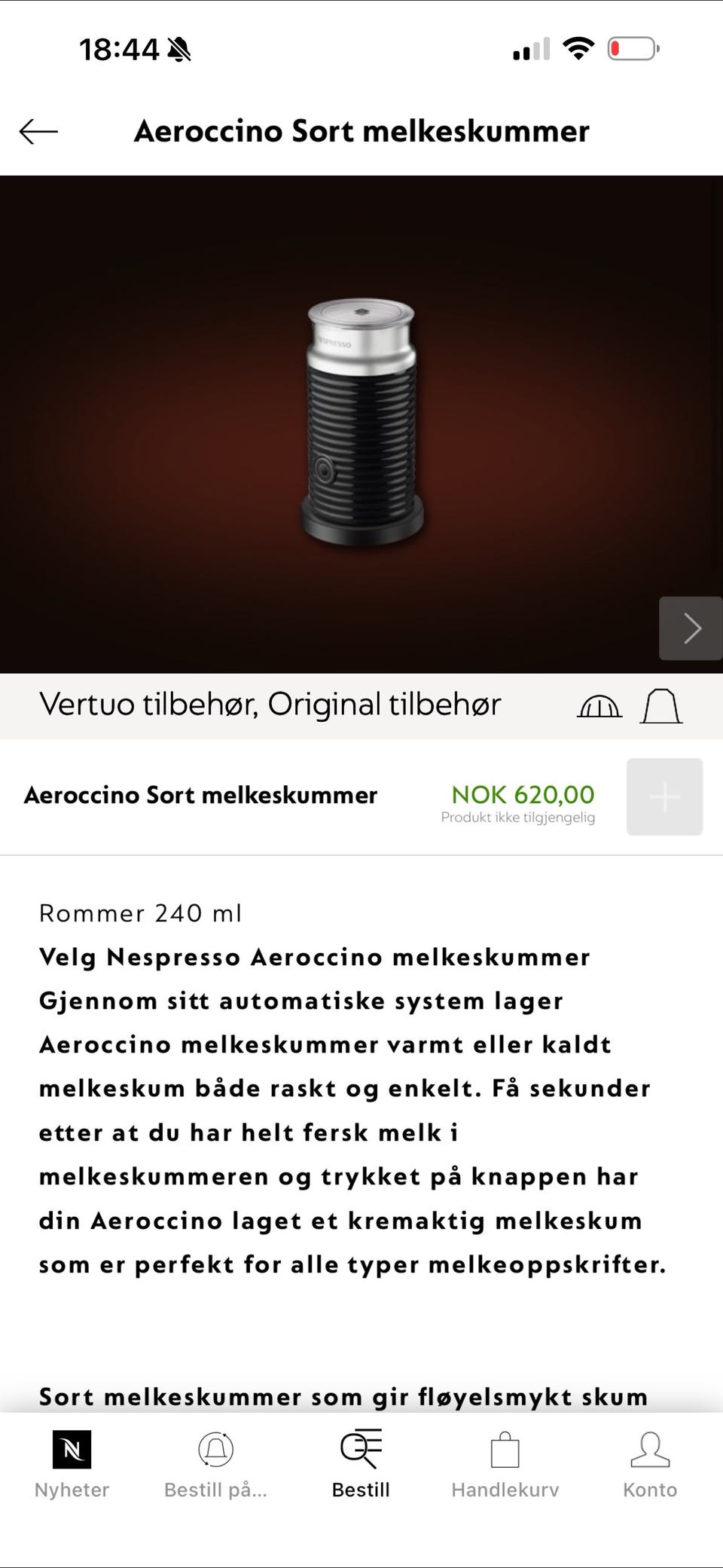Viewport: 723px width, 1568px height.
Task: Add Aeroccino Sort melkeskummer to cart
Action: click(664, 796)
